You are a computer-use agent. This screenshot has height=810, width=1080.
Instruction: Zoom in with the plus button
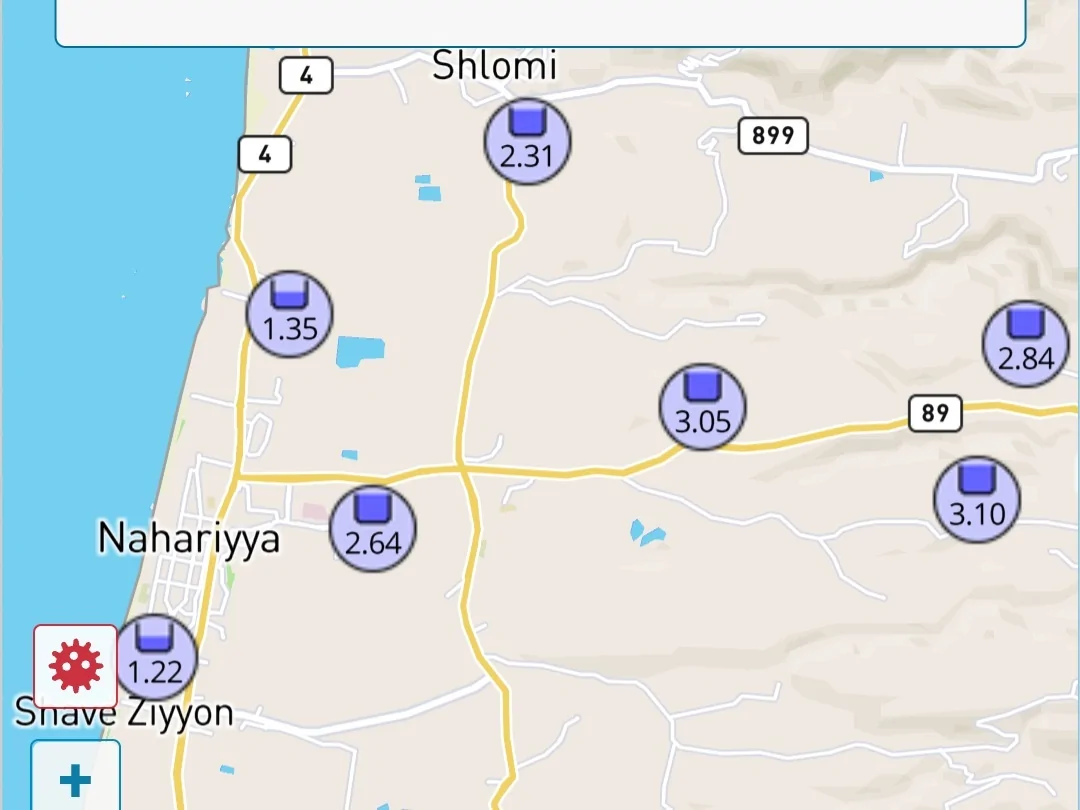(76, 778)
